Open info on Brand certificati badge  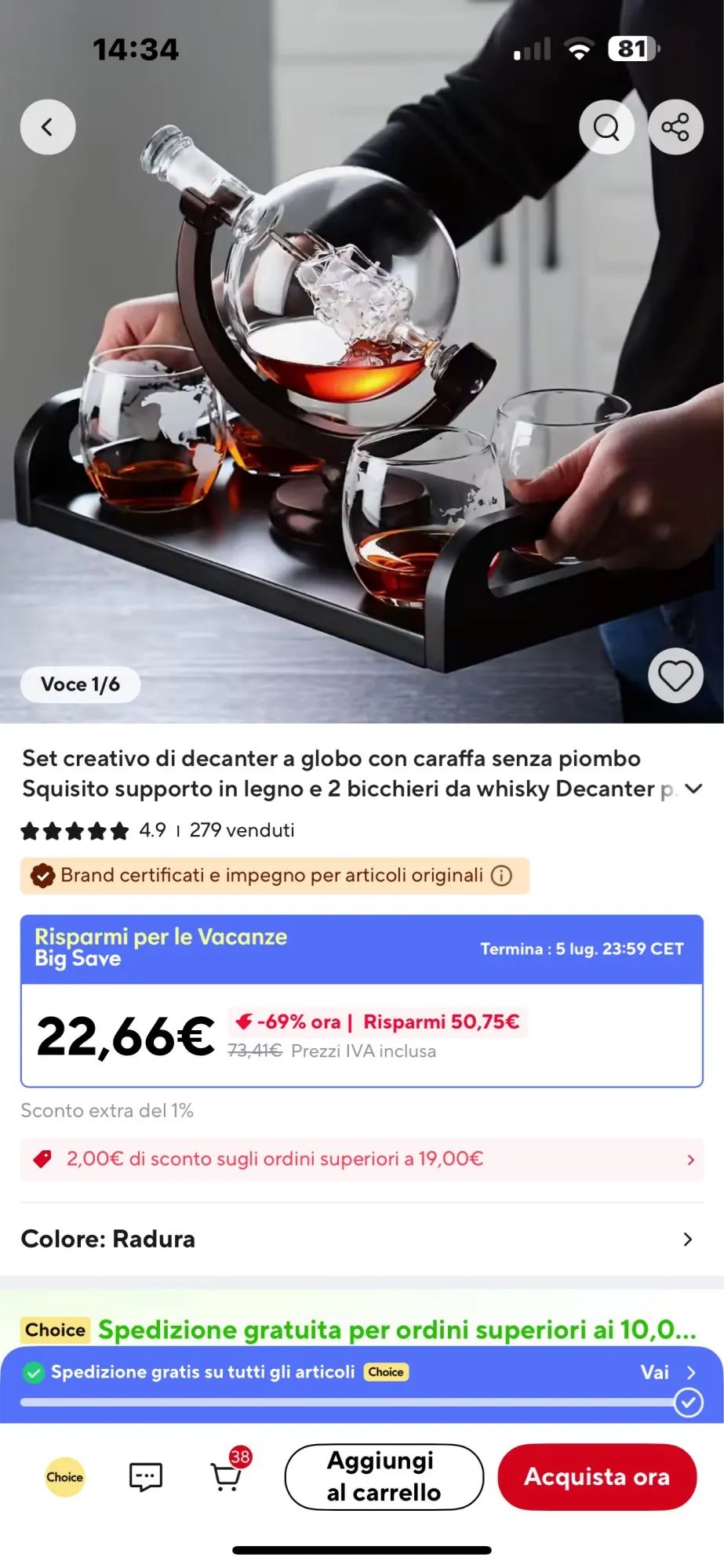501,876
